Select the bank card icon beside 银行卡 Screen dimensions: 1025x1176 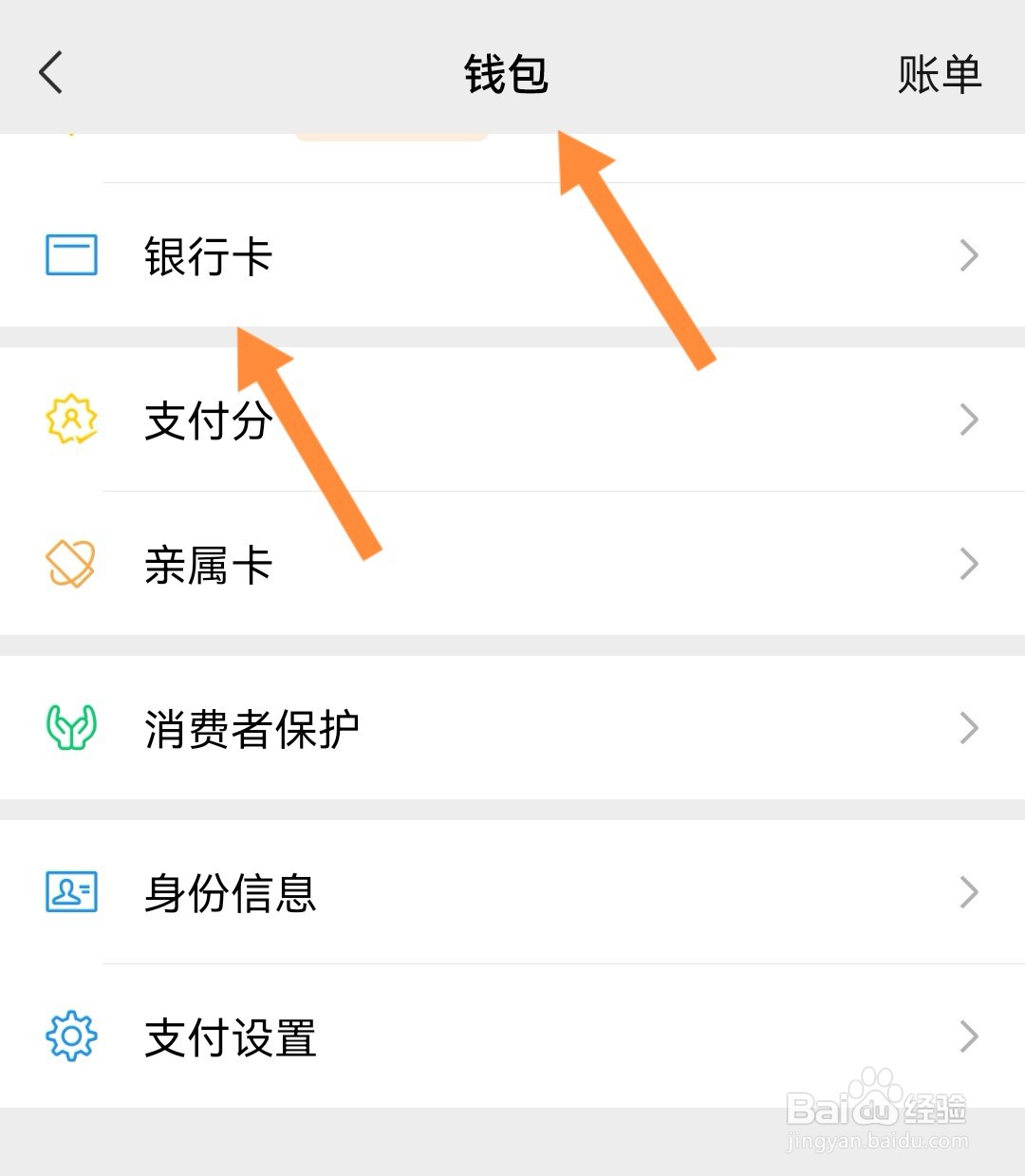tap(68, 254)
